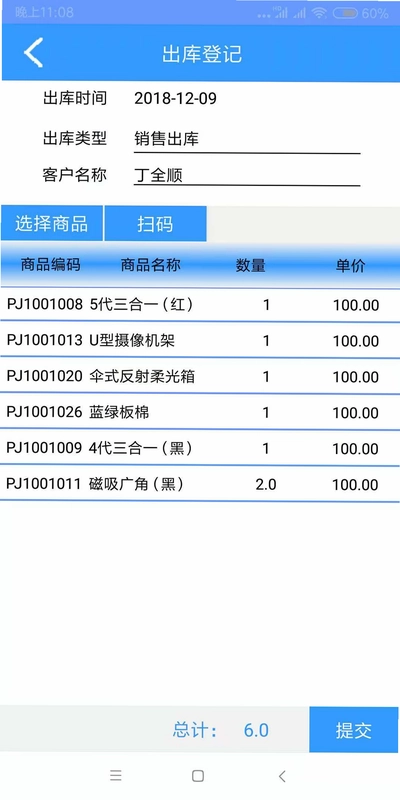Select the row 伞式反射柔光箱

pyautogui.click(x=200, y=377)
